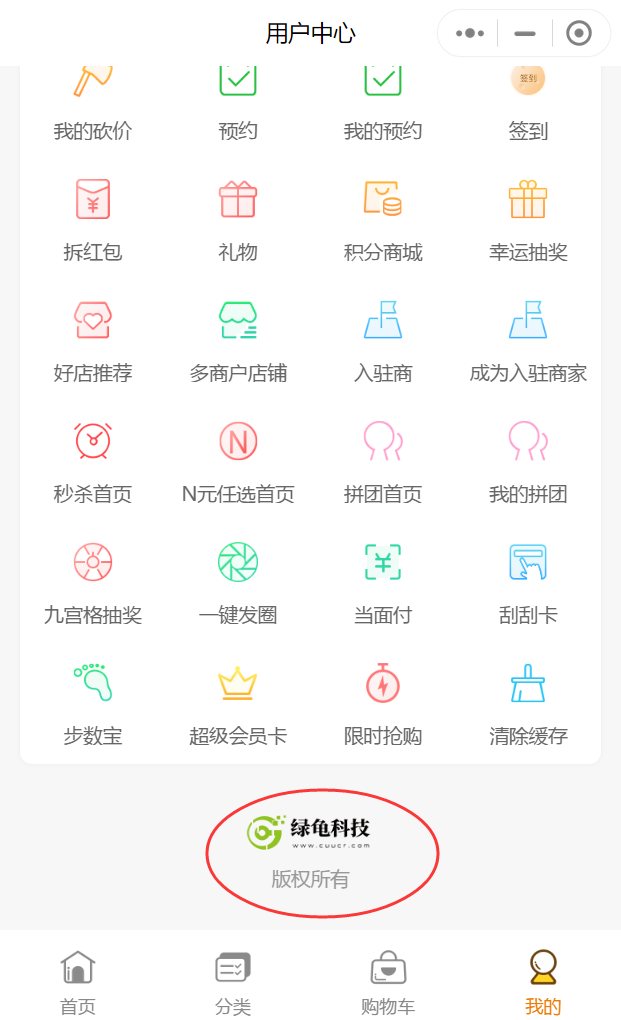Open 多商户店铺 stores
The height and width of the screenshot is (1020, 621).
pos(238,339)
